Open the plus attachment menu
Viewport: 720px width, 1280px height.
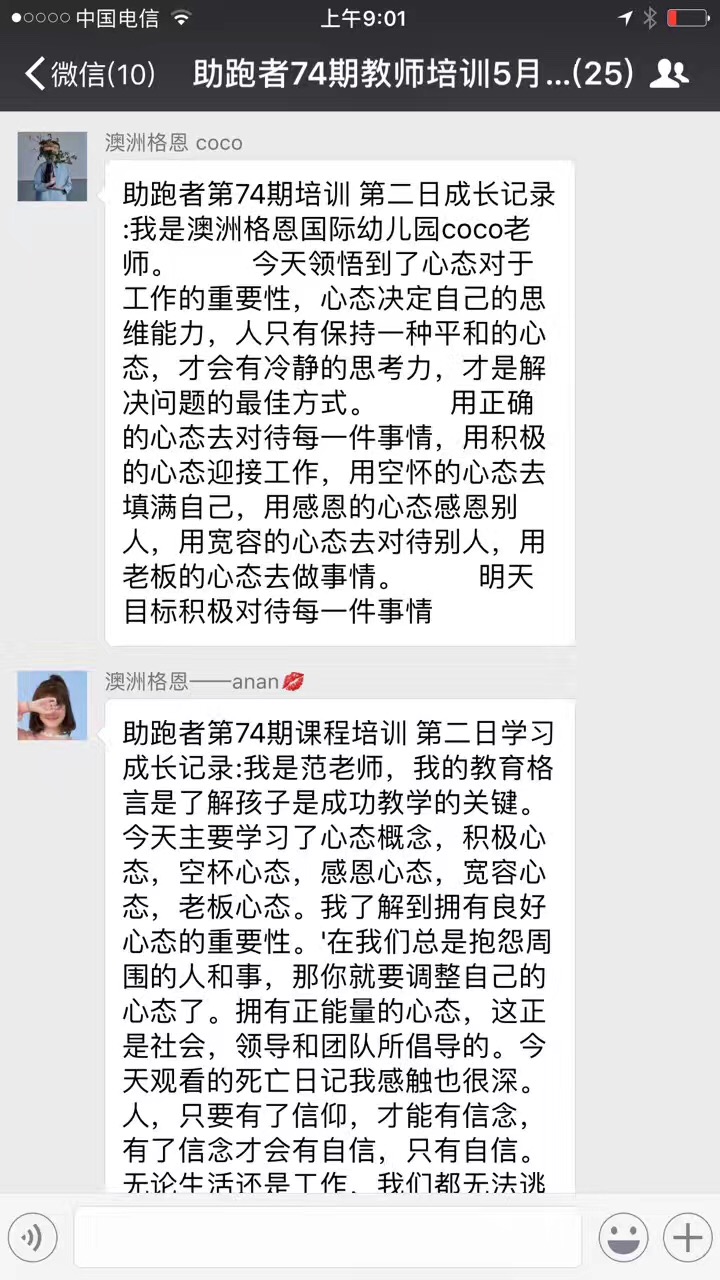coord(687,1238)
